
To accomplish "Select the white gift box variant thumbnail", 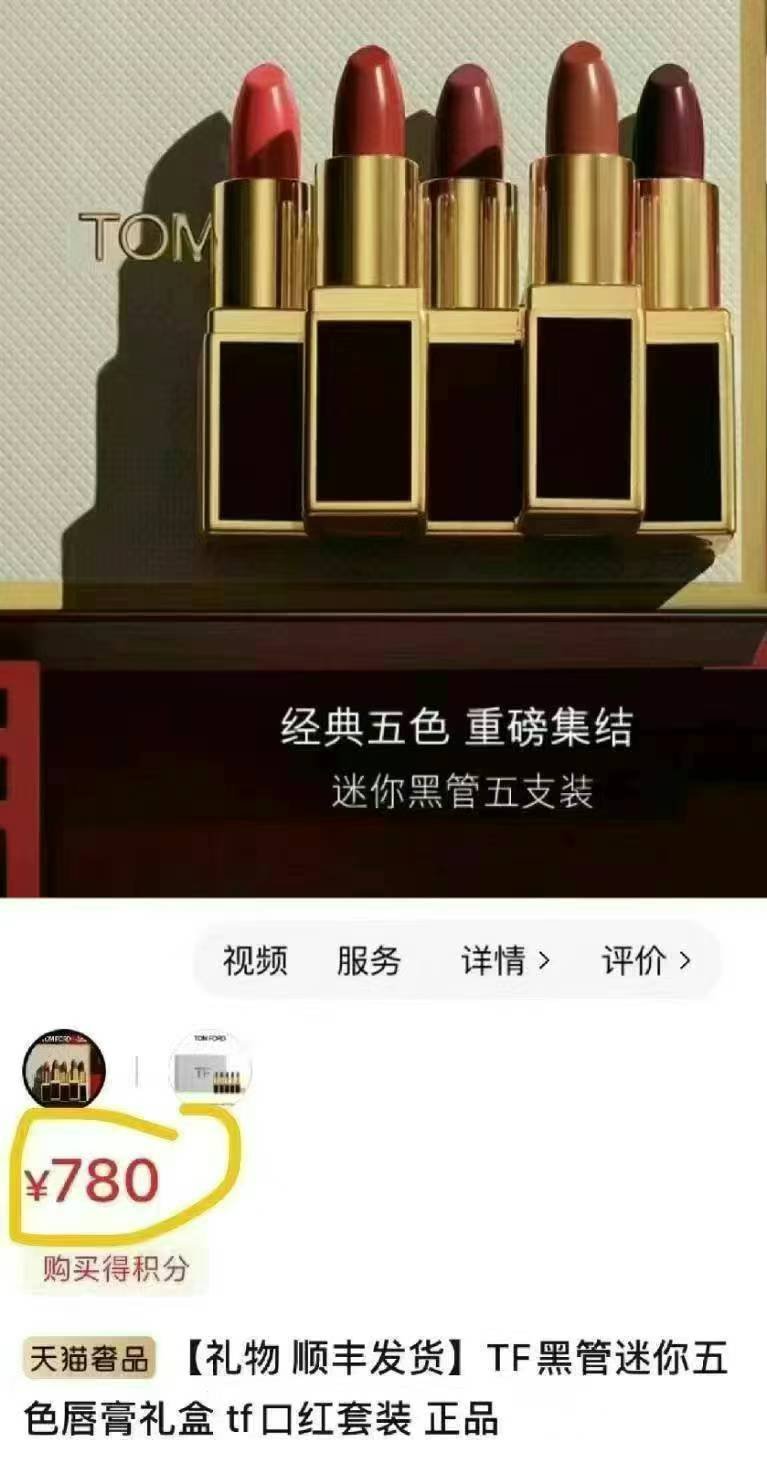I will click(211, 1069).
